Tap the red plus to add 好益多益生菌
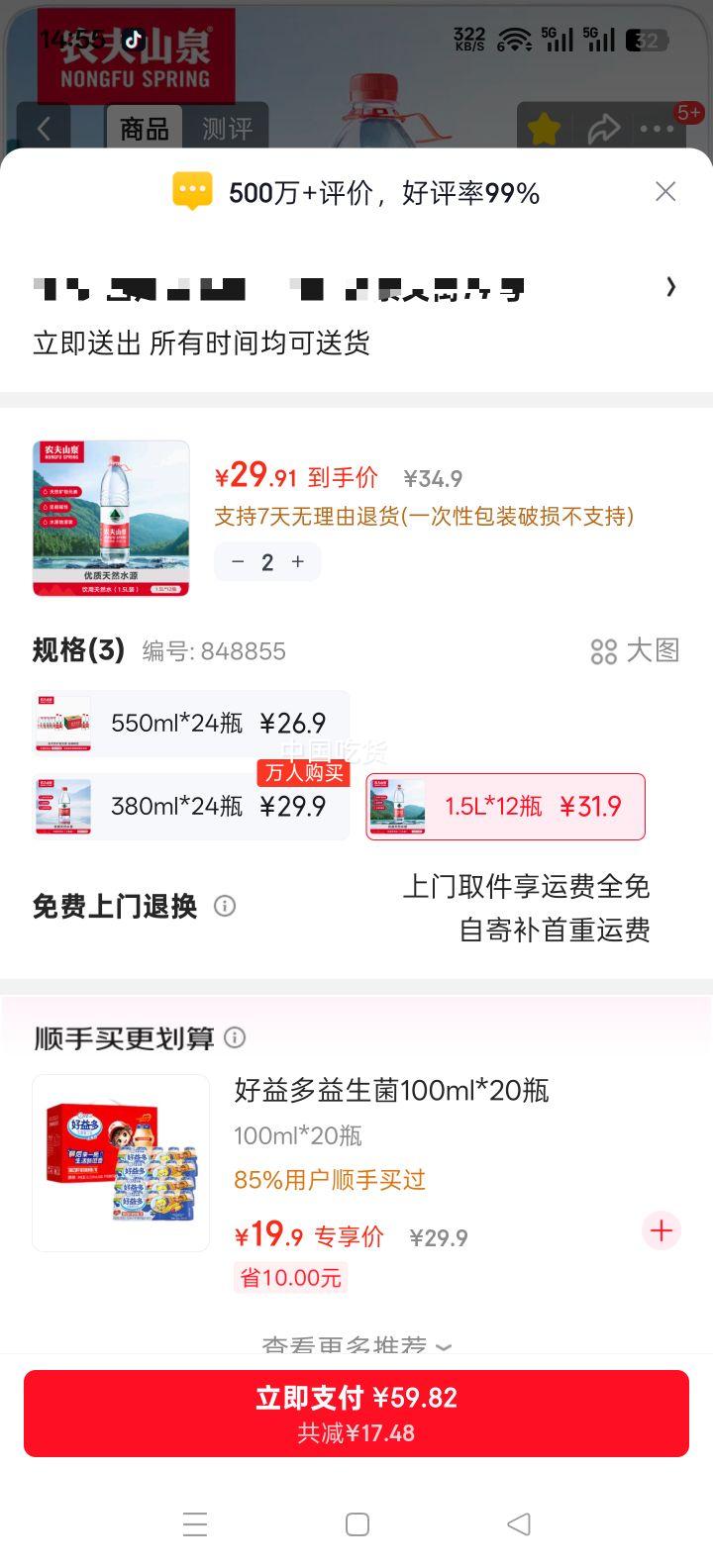This screenshot has height=1568, width=713. click(661, 1230)
